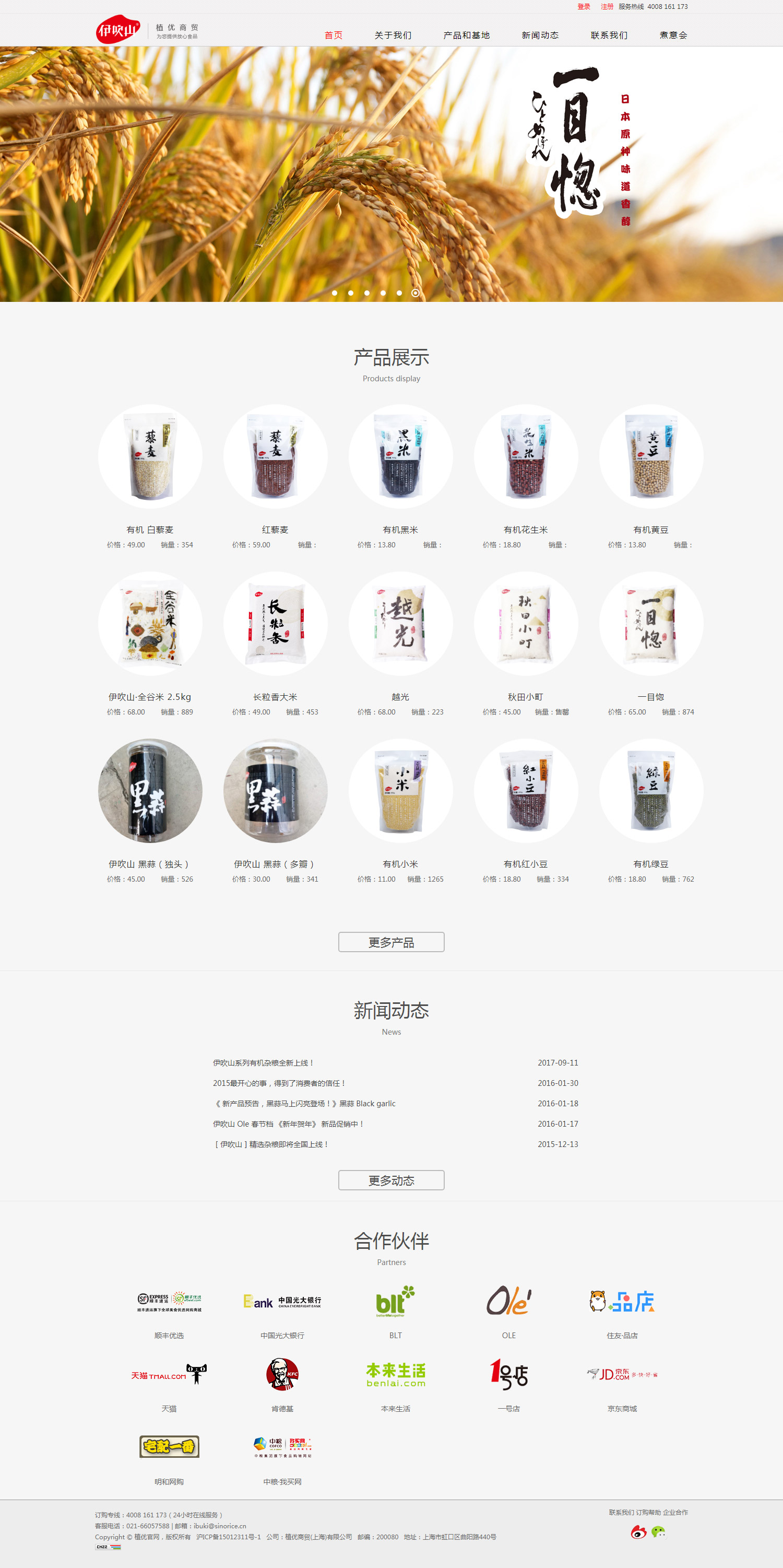
Task: Go to 产品和基地 section
Action: point(466,36)
